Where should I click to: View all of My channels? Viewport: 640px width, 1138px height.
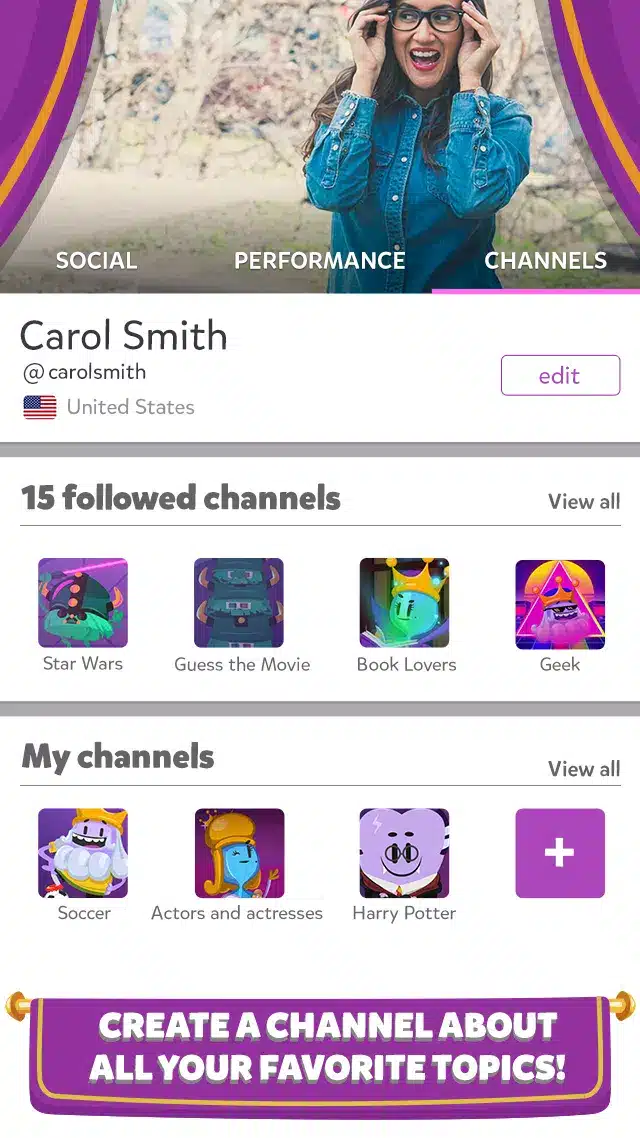584,769
